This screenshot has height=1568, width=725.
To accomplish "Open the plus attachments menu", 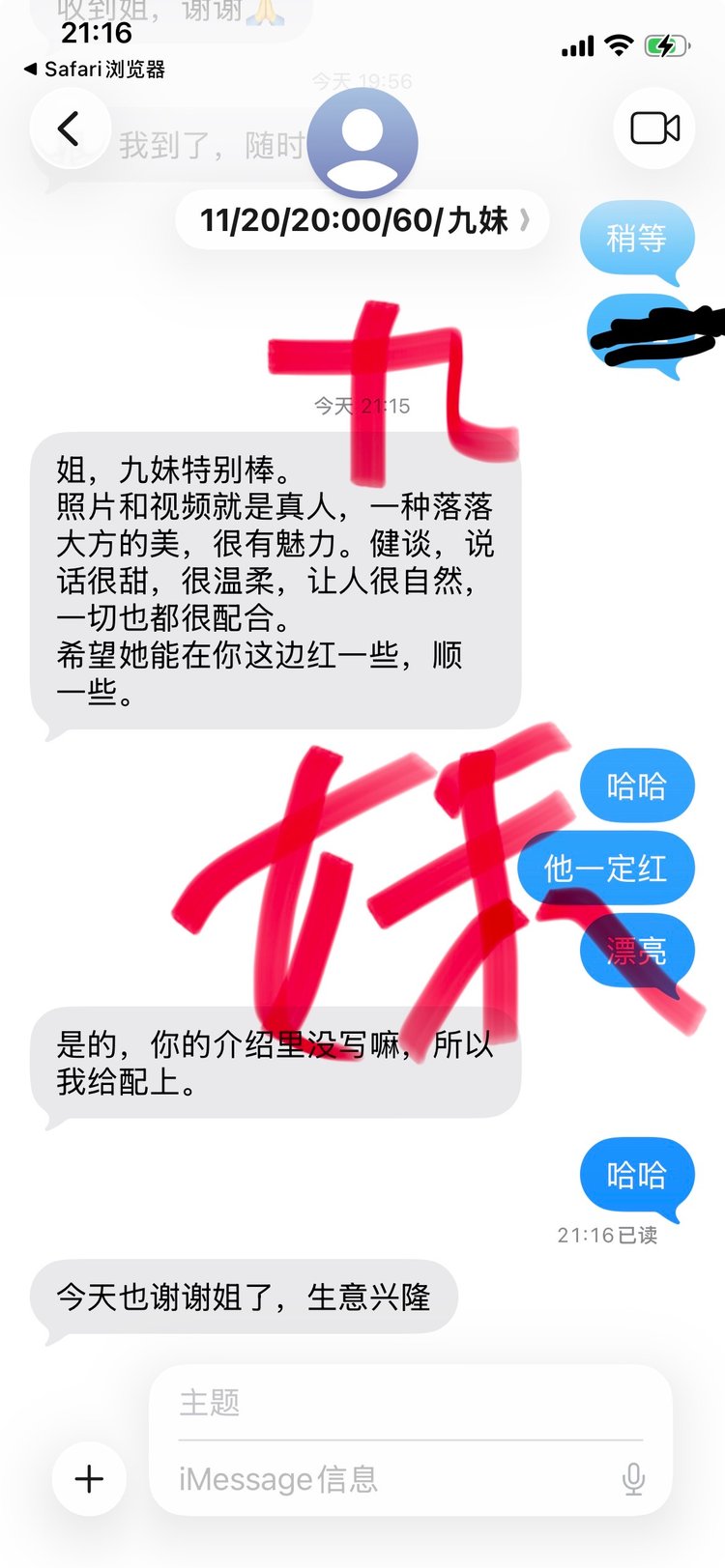I will pyautogui.click(x=89, y=1478).
